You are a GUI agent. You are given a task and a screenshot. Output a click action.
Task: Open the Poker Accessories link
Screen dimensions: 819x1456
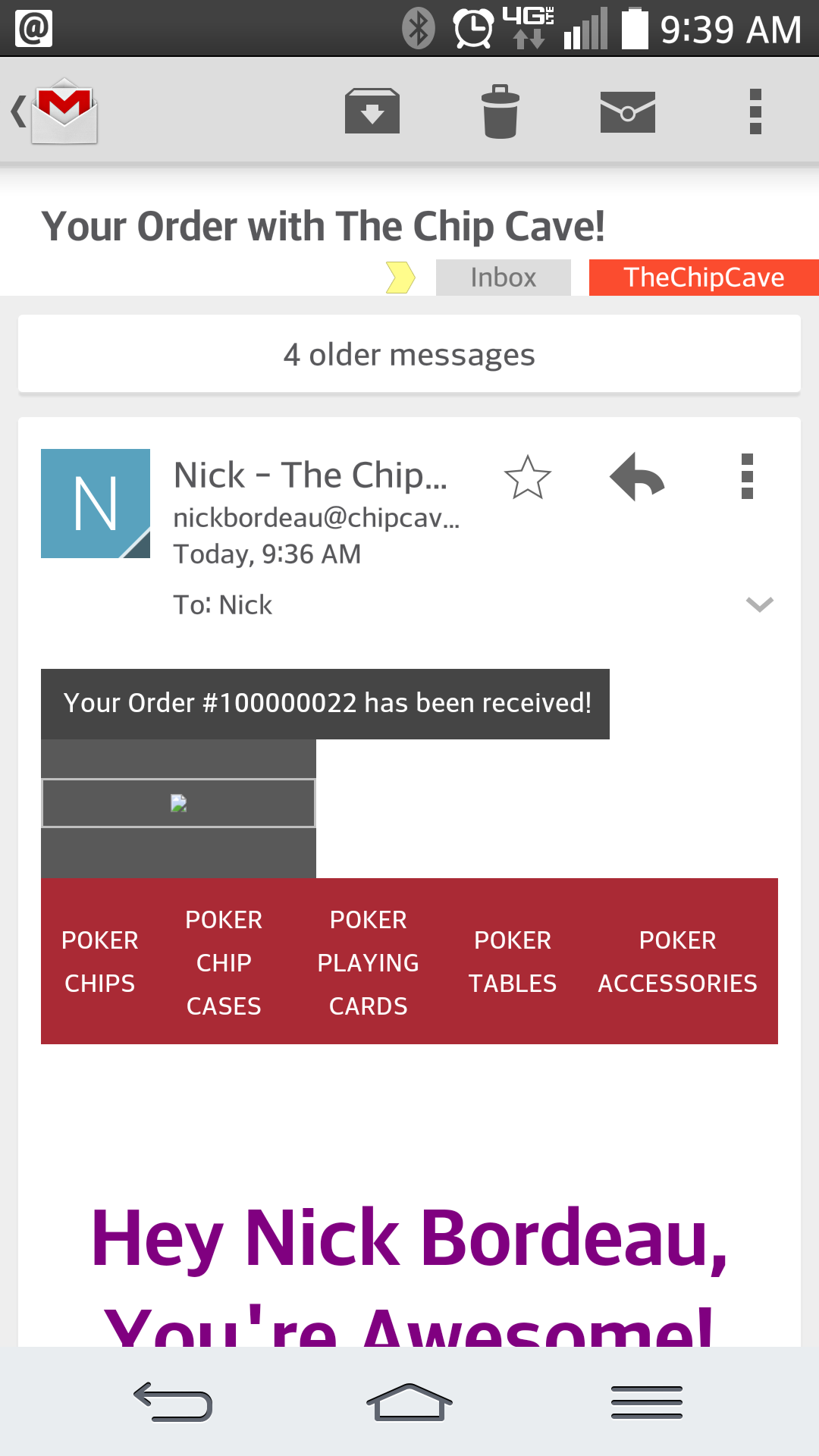pos(677,962)
